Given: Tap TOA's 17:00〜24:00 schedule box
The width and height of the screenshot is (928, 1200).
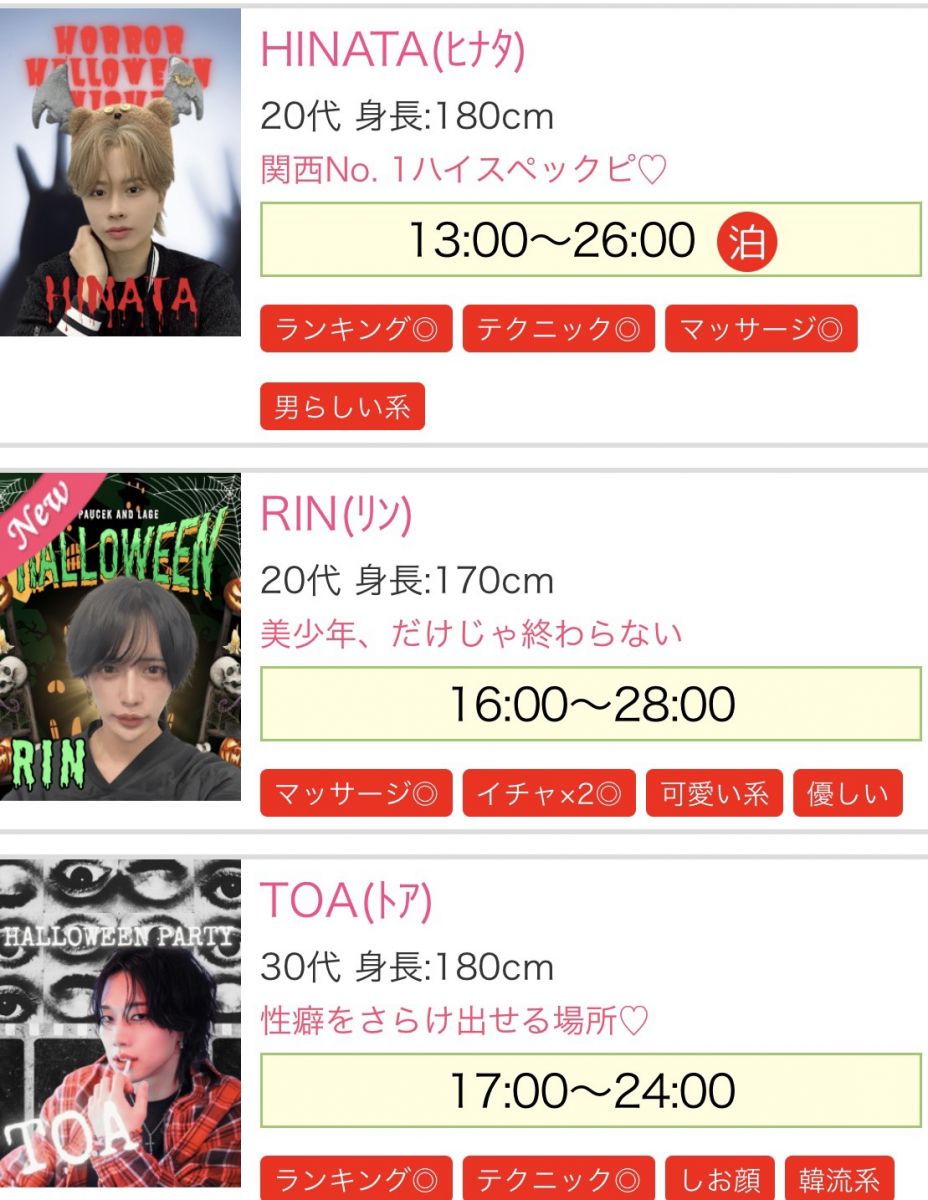Looking at the screenshot, I should click(590, 1090).
